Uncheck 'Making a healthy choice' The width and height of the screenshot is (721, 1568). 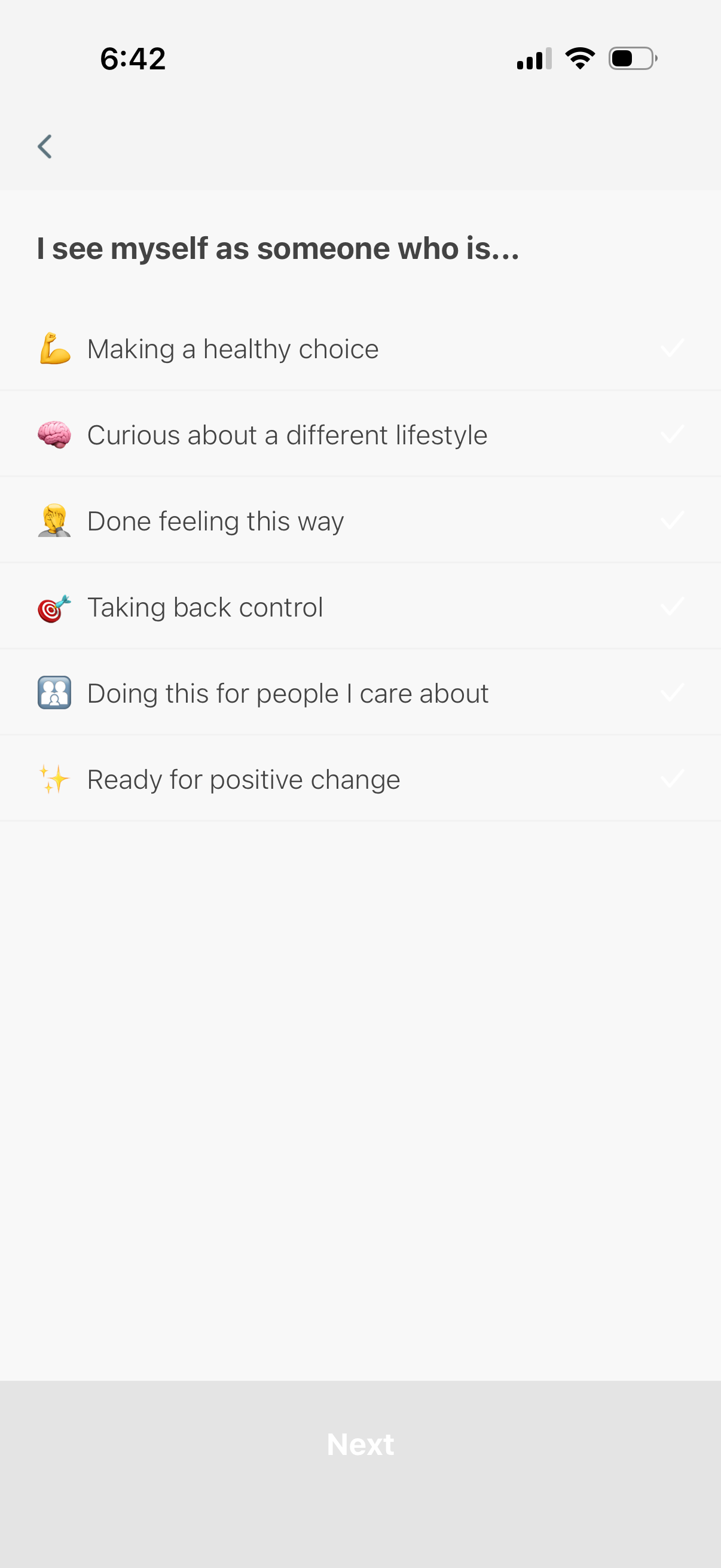point(672,348)
